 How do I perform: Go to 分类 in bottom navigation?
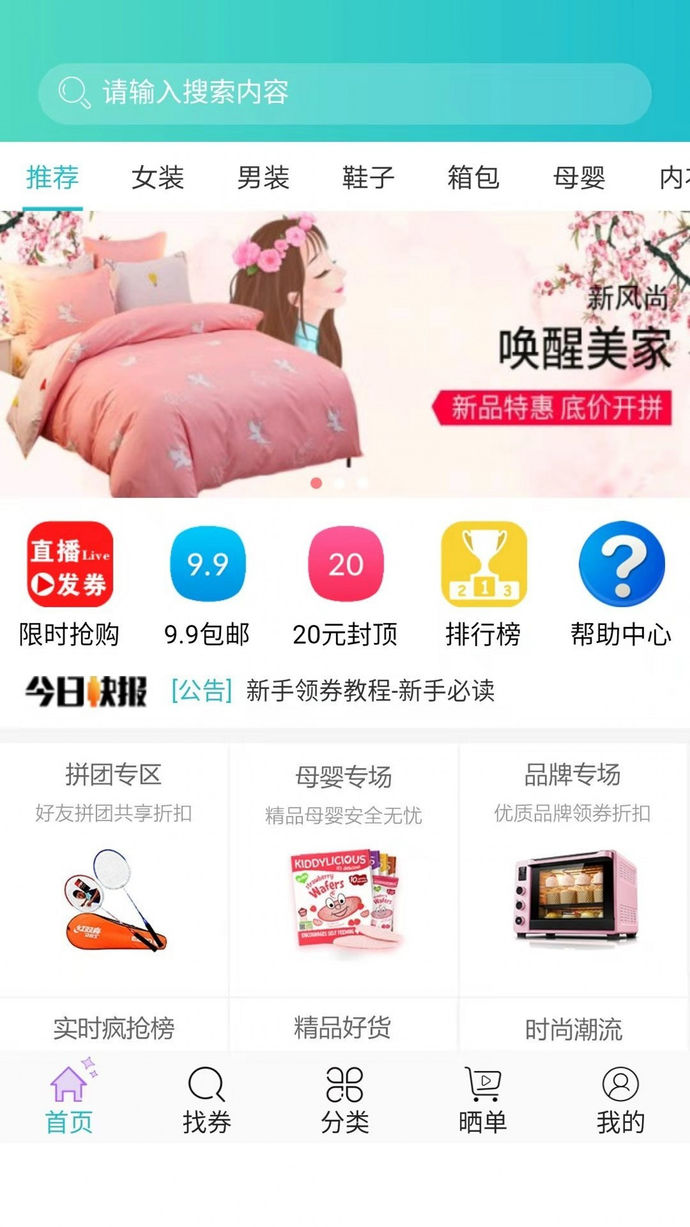[x=345, y=1099]
